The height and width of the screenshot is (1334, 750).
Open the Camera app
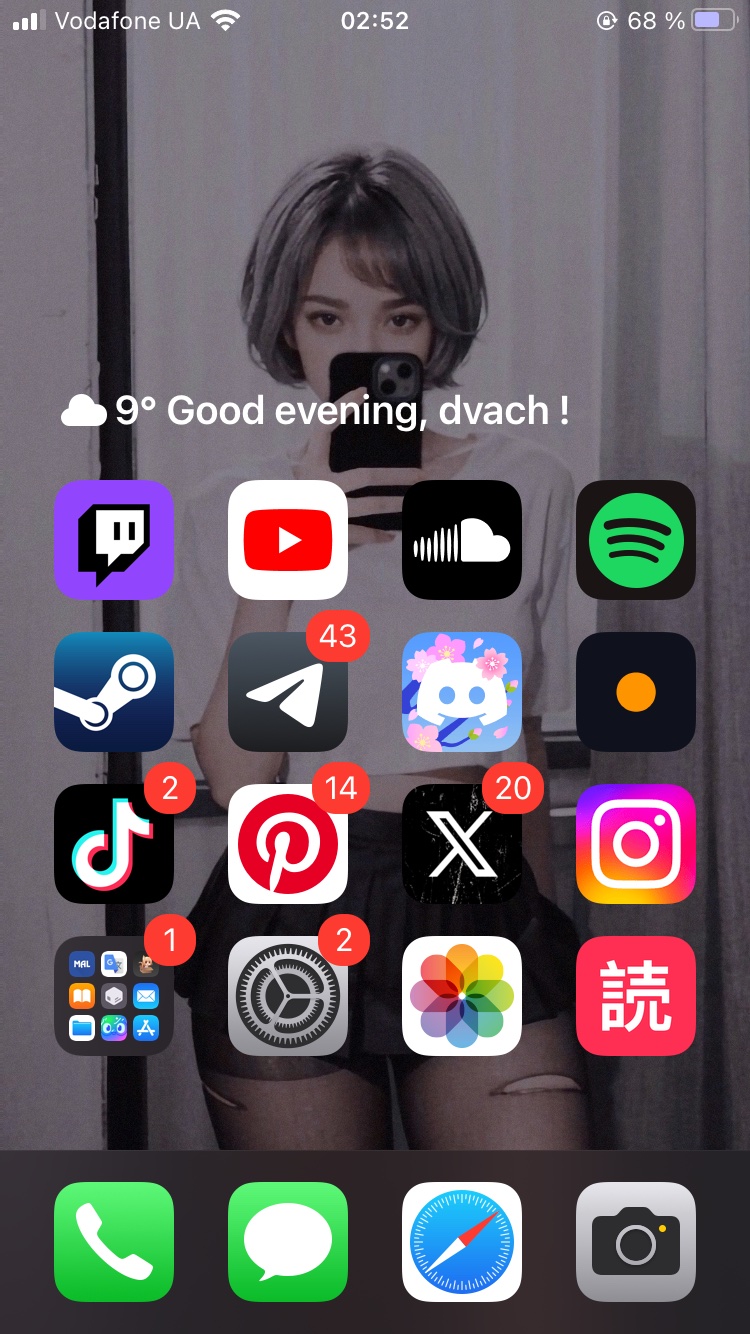point(636,1242)
